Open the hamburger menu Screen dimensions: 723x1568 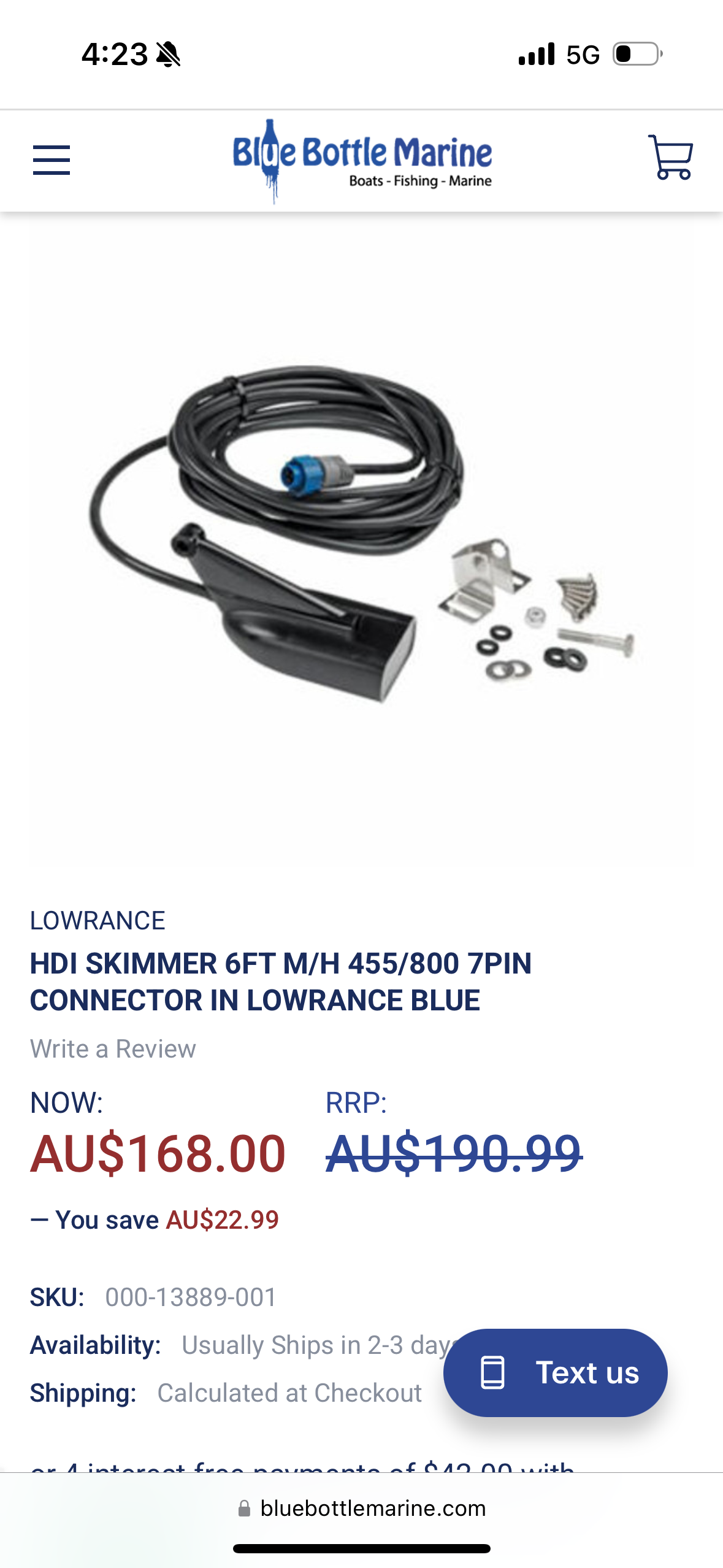52,160
